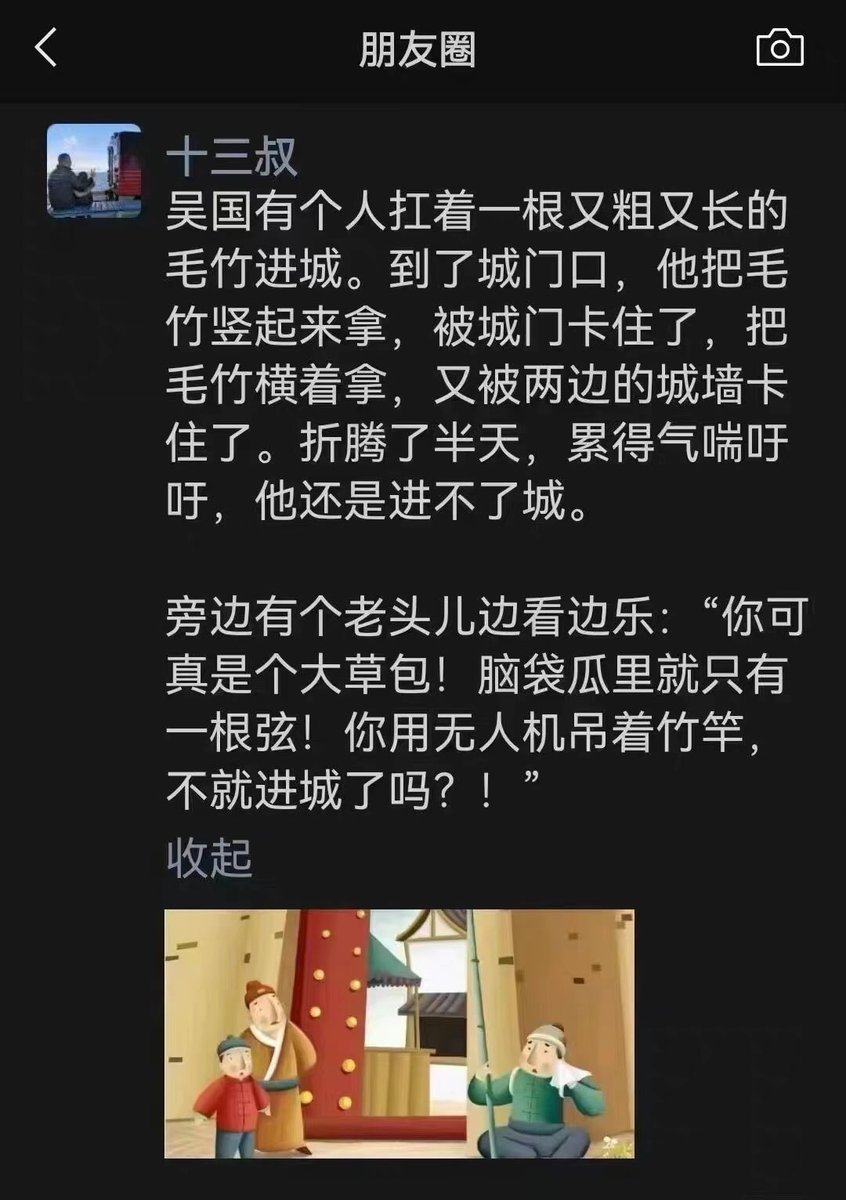Collapse the post with 收起

click(209, 857)
